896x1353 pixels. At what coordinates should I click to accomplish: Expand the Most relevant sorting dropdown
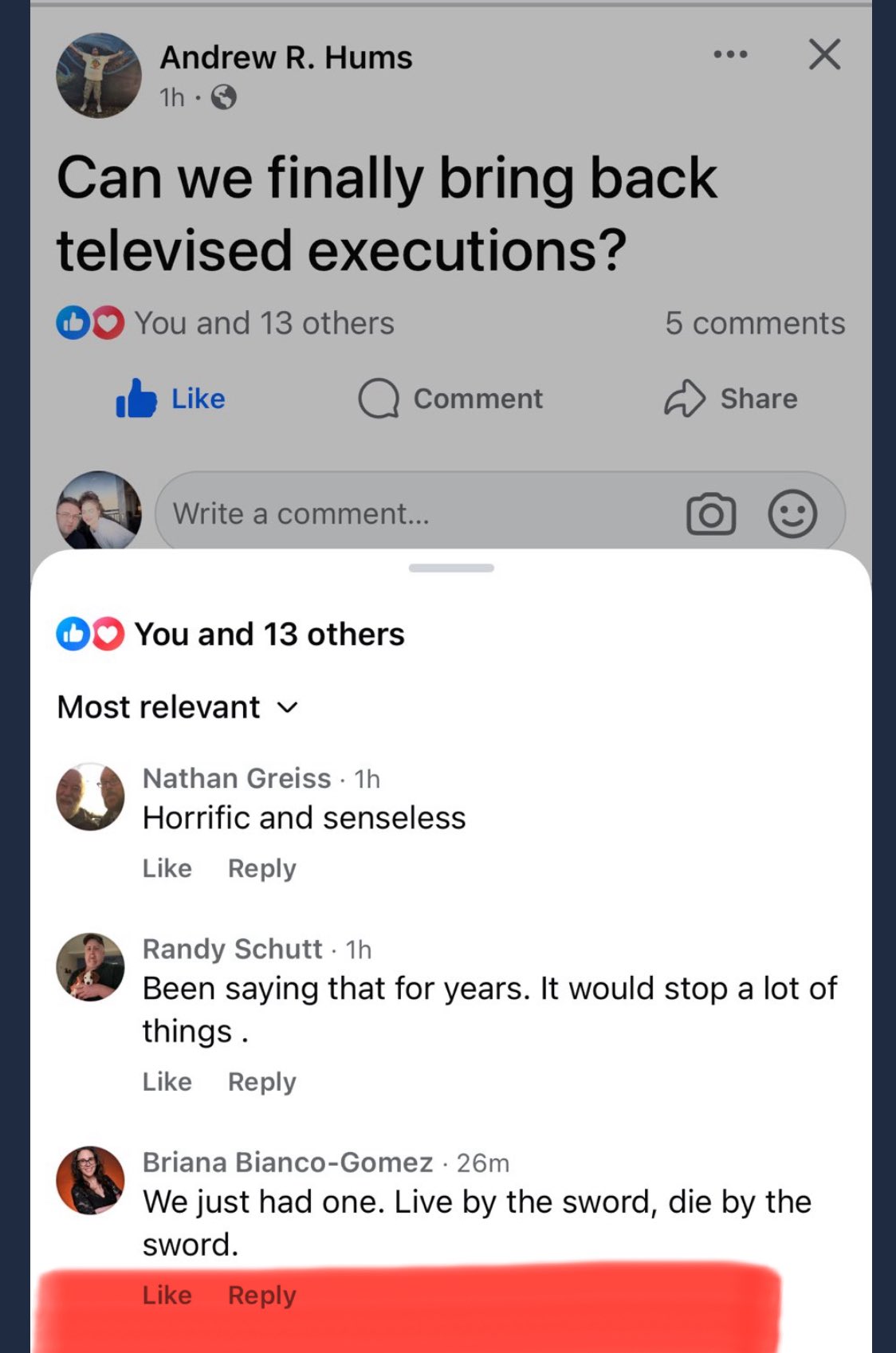click(x=178, y=707)
